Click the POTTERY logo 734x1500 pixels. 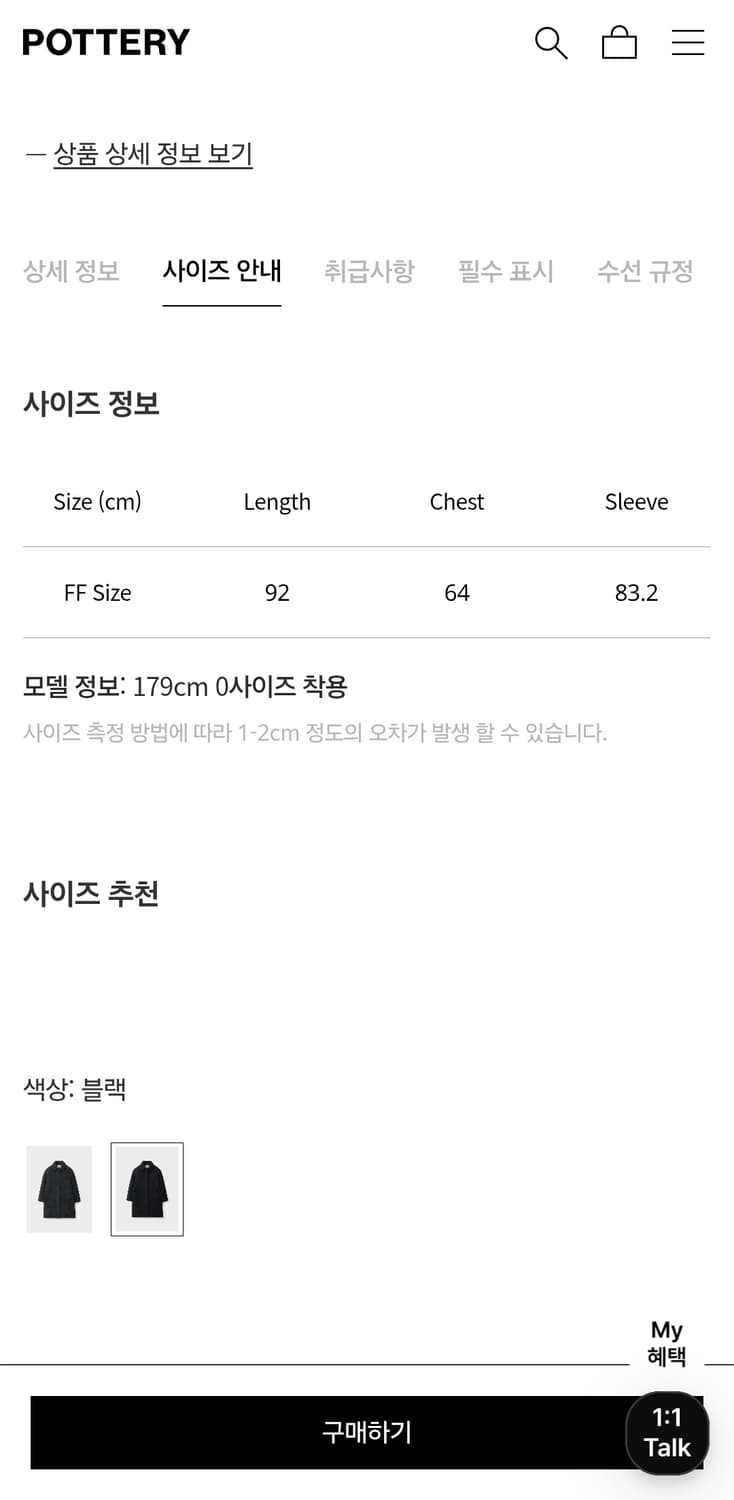(x=105, y=42)
